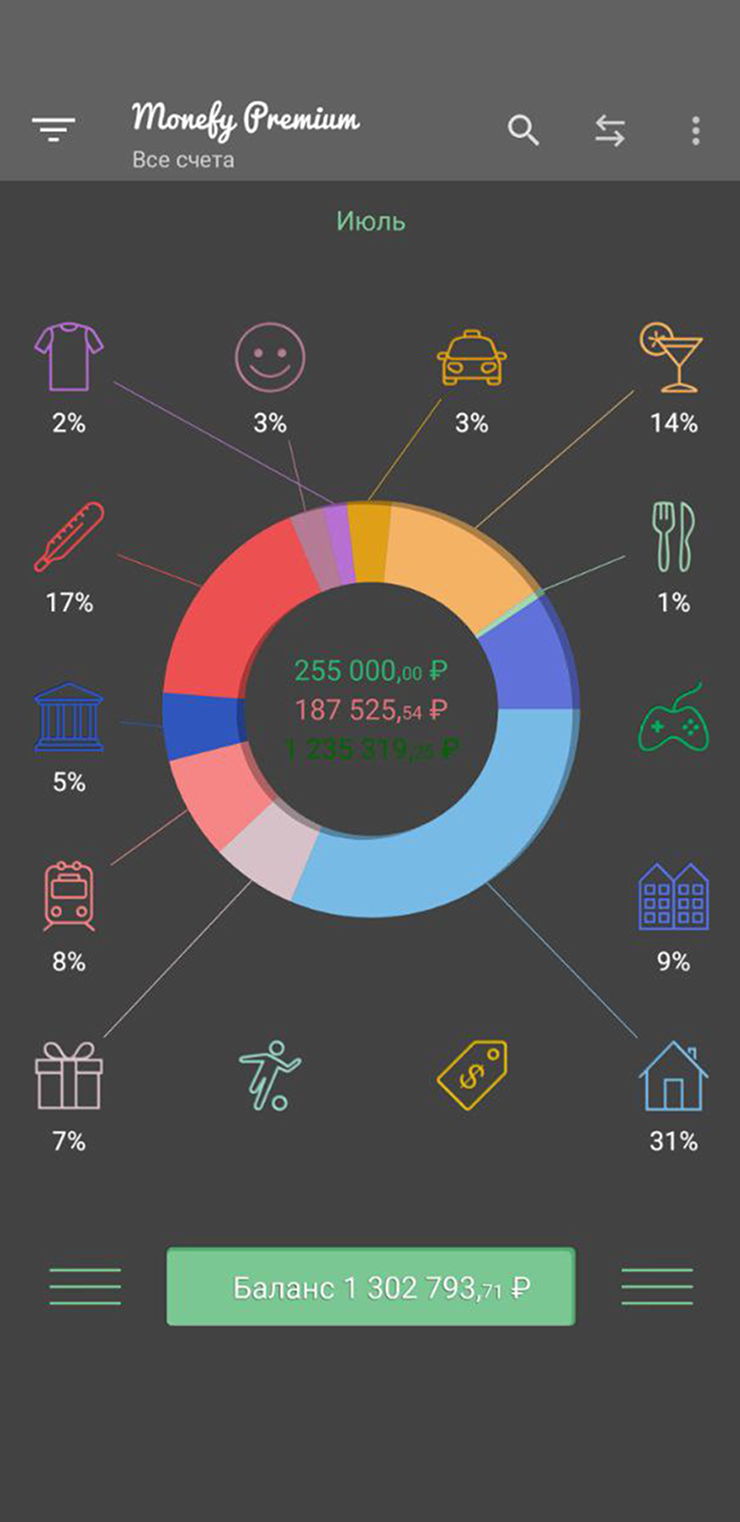Pick the thermometer health category
Screen dimensions: 740x1522
point(69,536)
